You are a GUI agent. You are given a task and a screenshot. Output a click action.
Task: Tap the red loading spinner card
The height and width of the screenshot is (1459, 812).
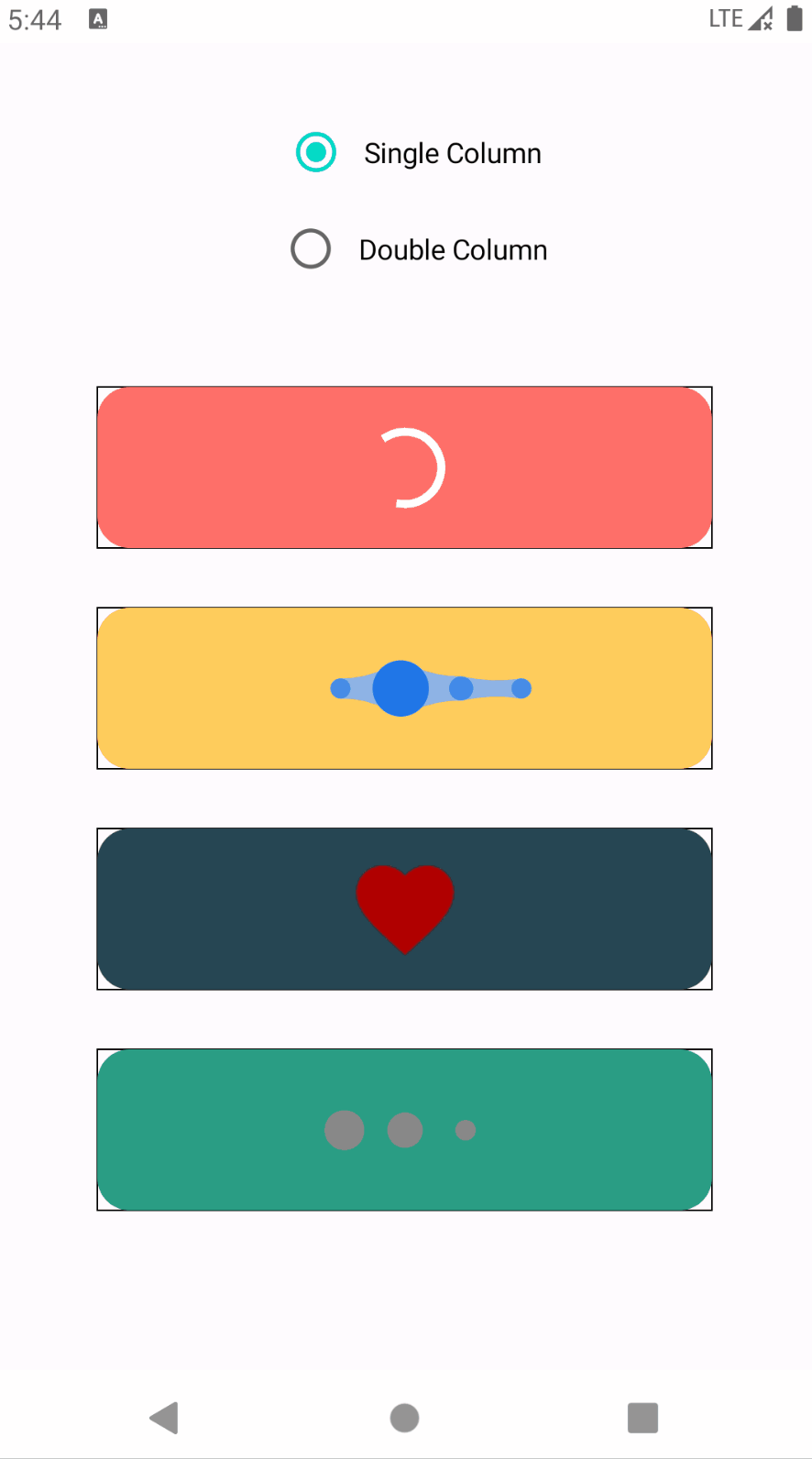click(404, 467)
